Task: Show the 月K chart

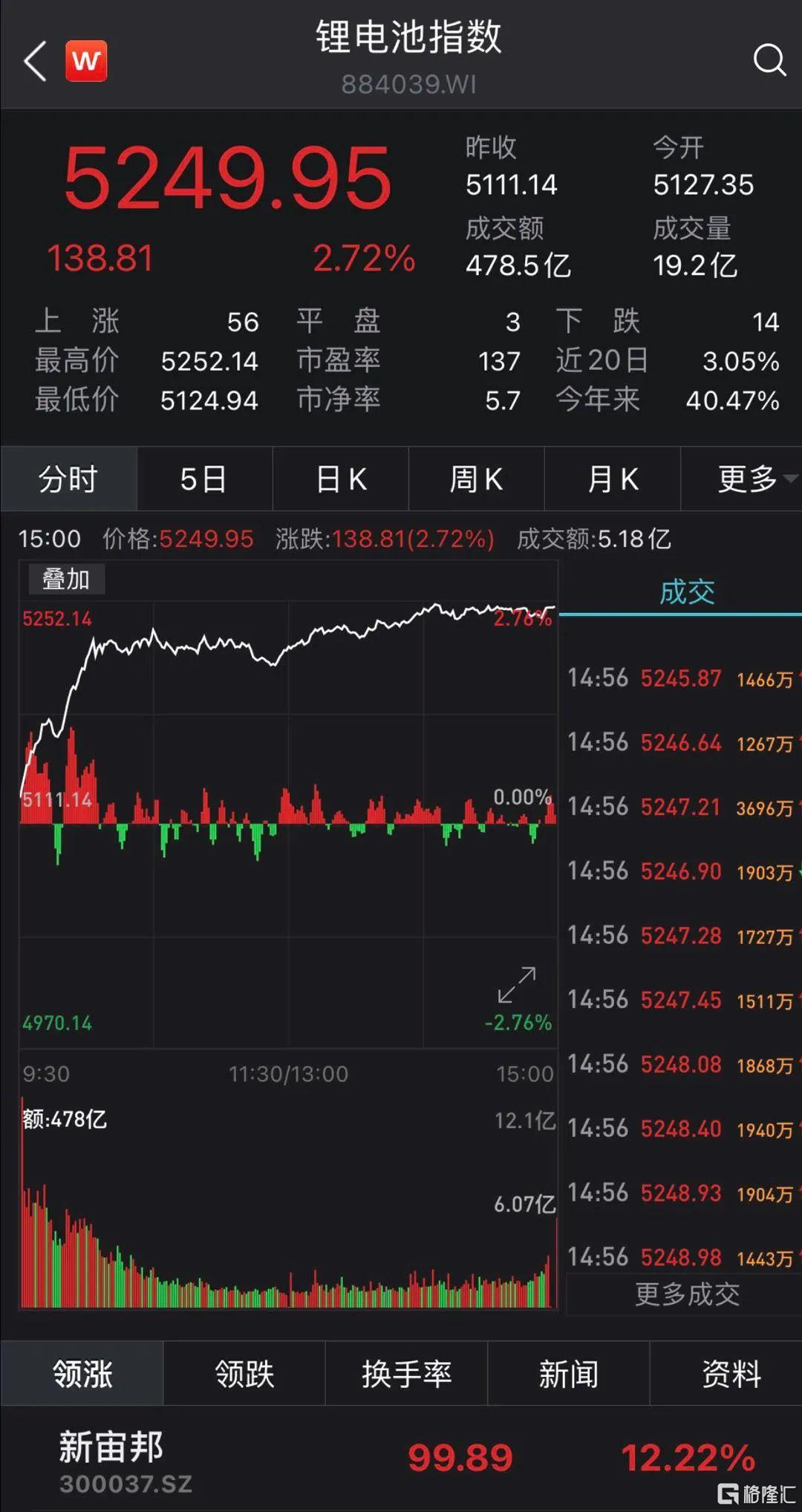Action: click(613, 479)
